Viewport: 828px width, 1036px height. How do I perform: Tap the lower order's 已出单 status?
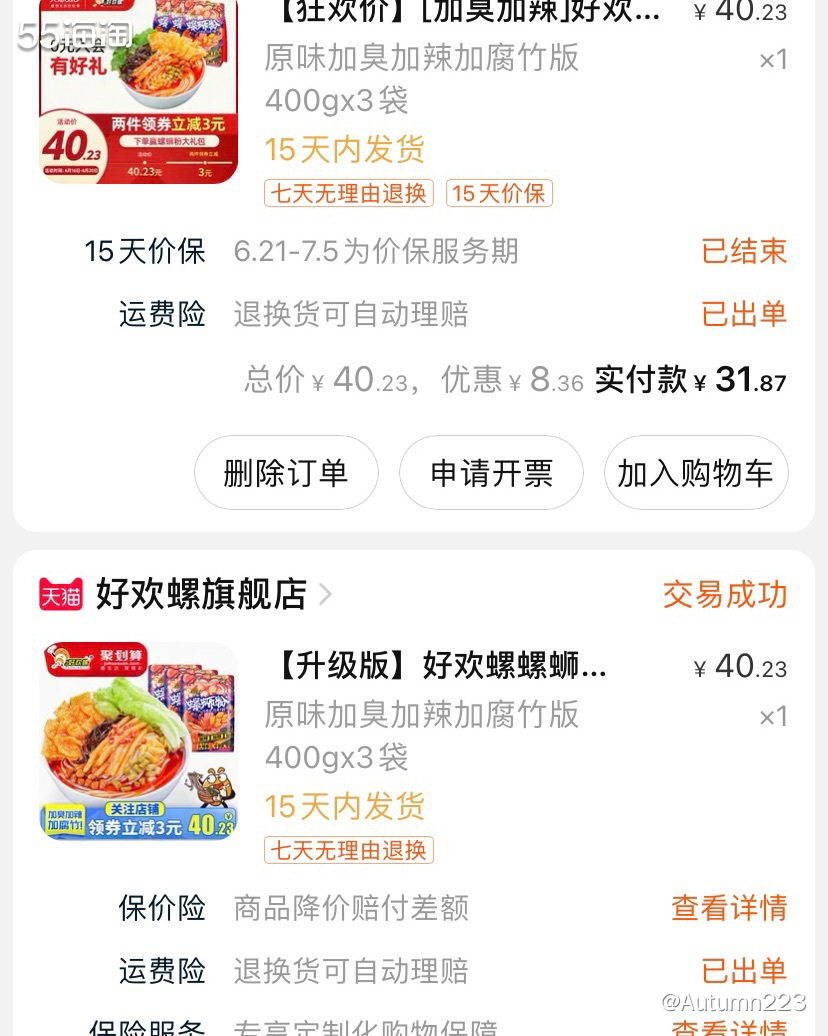coord(743,970)
